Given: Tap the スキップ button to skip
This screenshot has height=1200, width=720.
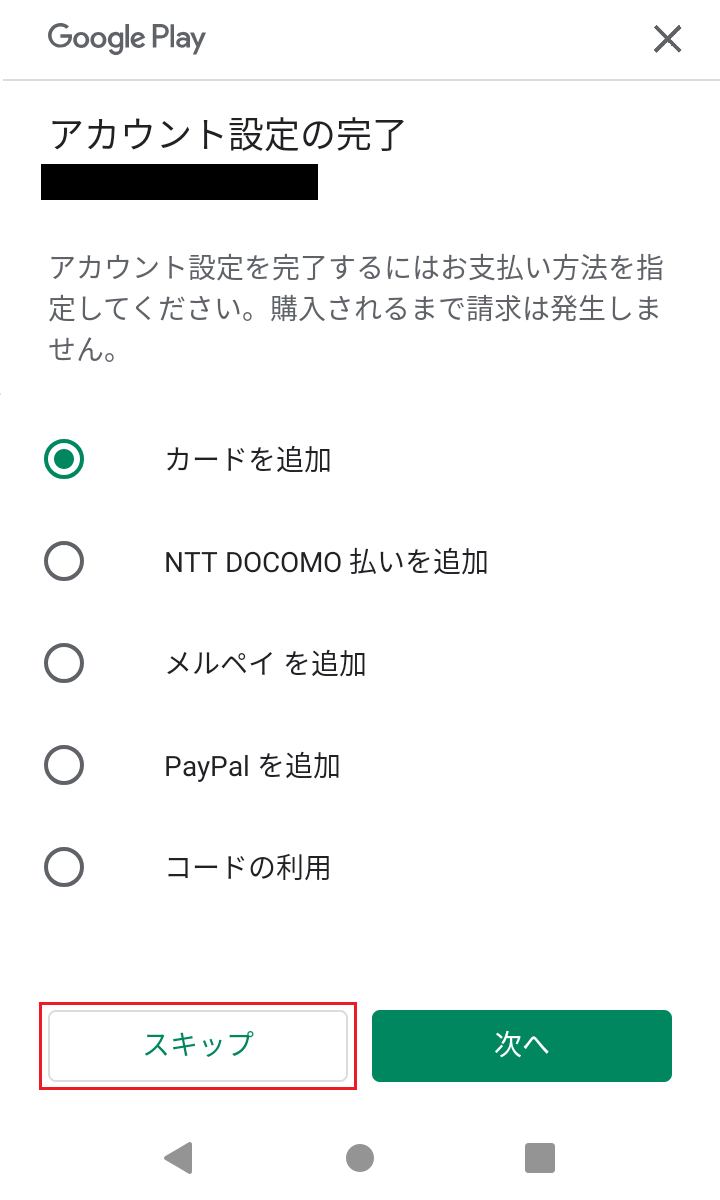Looking at the screenshot, I should 198,1045.
